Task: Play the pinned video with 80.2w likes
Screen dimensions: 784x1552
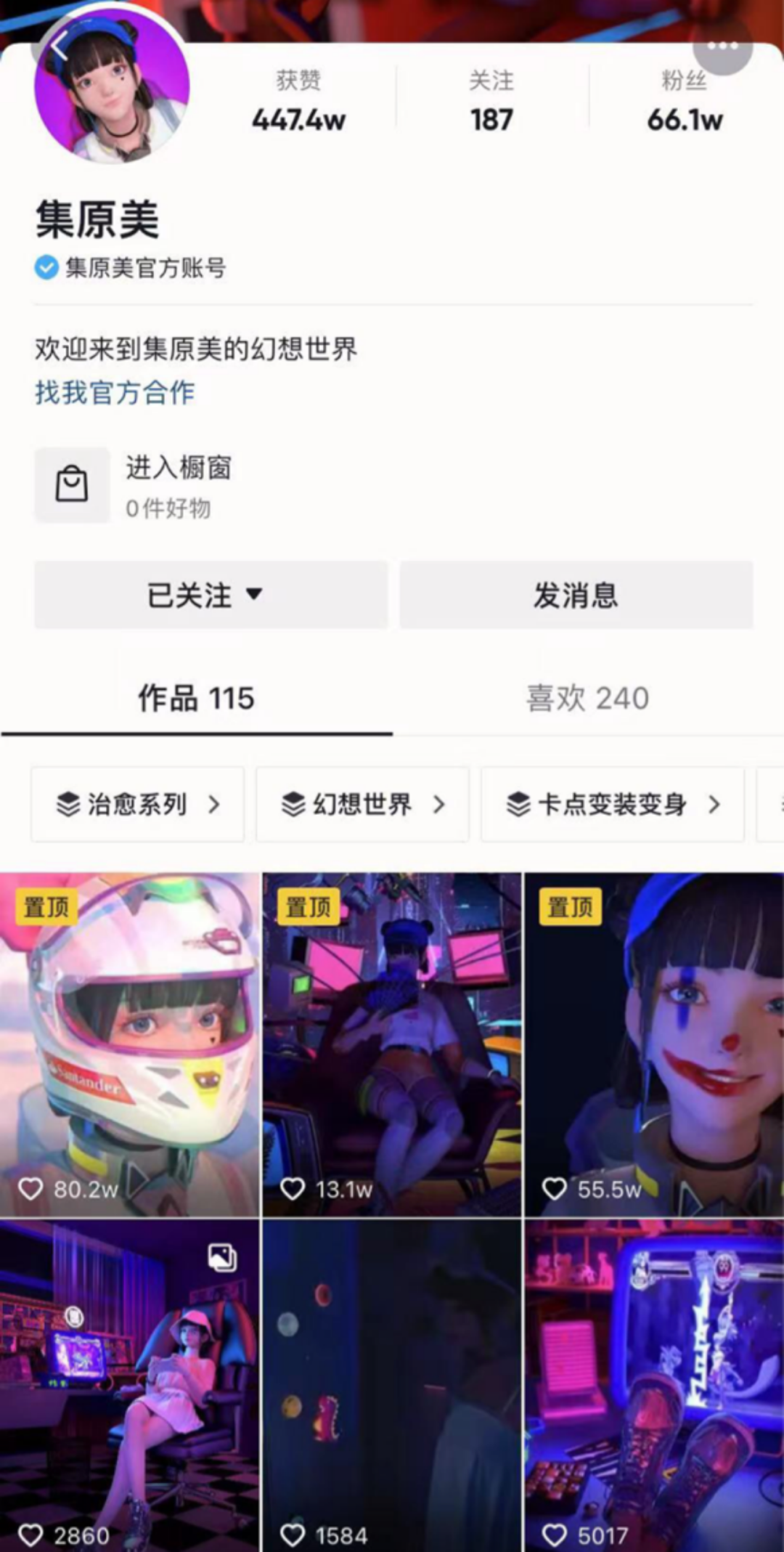Action: [129, 1044]
